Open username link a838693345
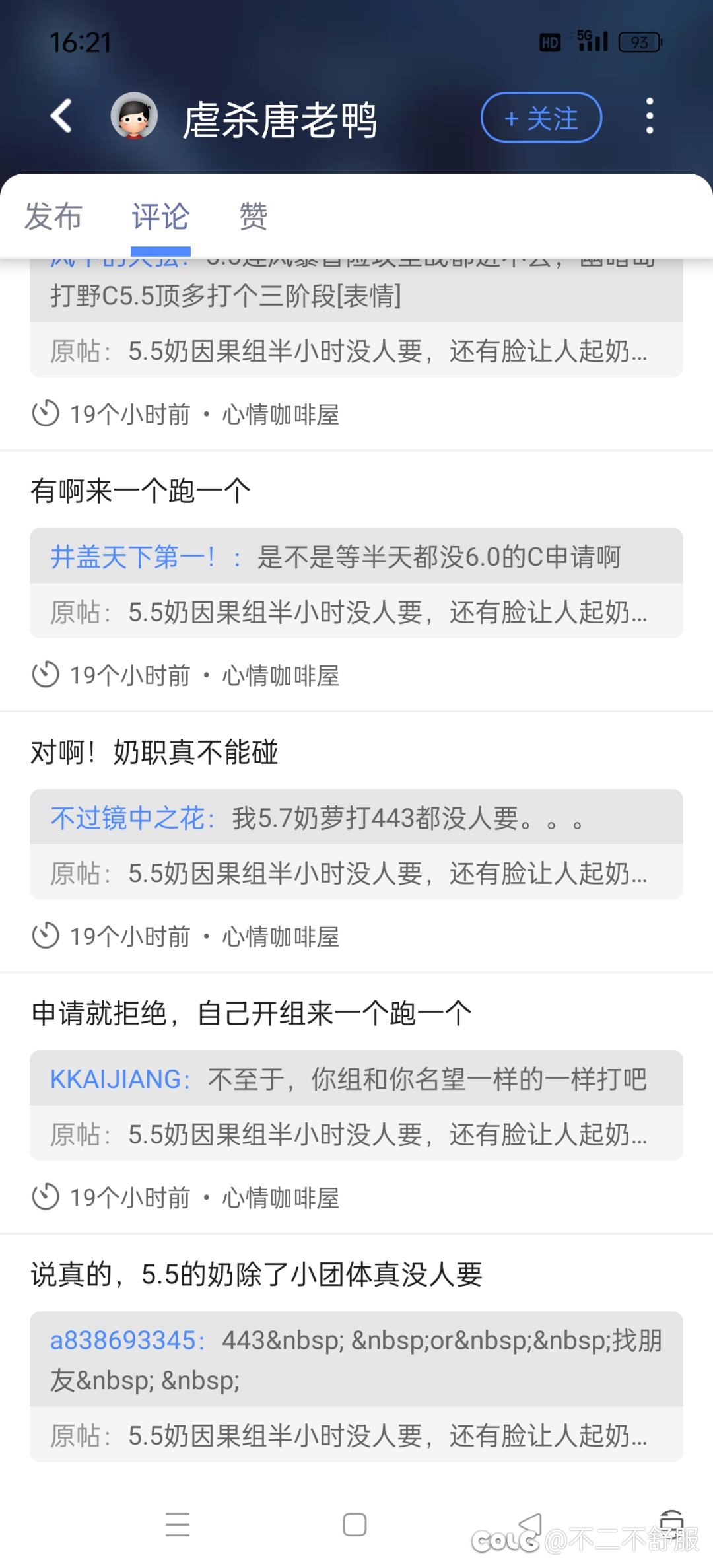Image resolution: width=713 pixels, height=1568 pixels. pyautogui.click(x=123, y=1340)
